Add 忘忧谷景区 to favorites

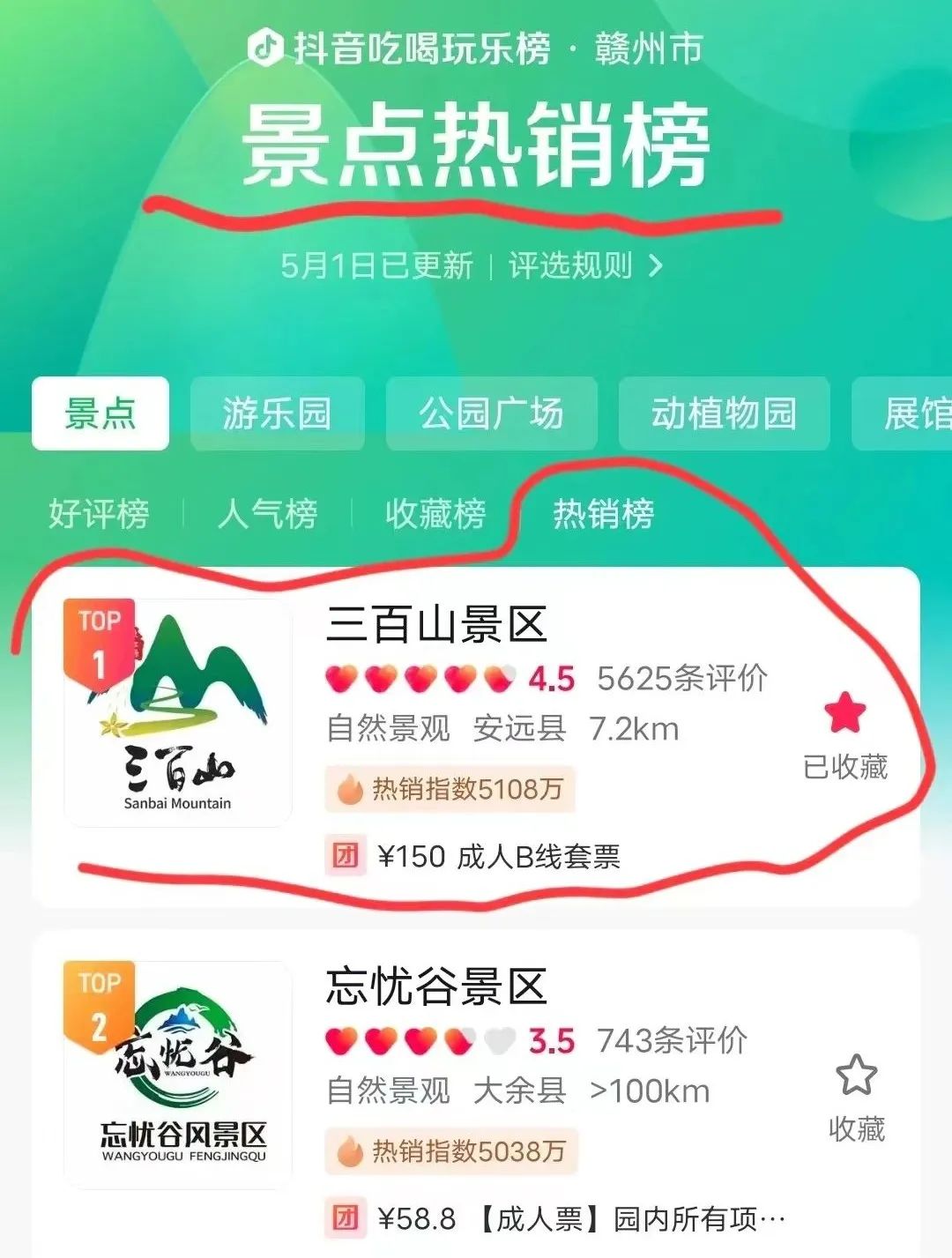coord(856,1094)
